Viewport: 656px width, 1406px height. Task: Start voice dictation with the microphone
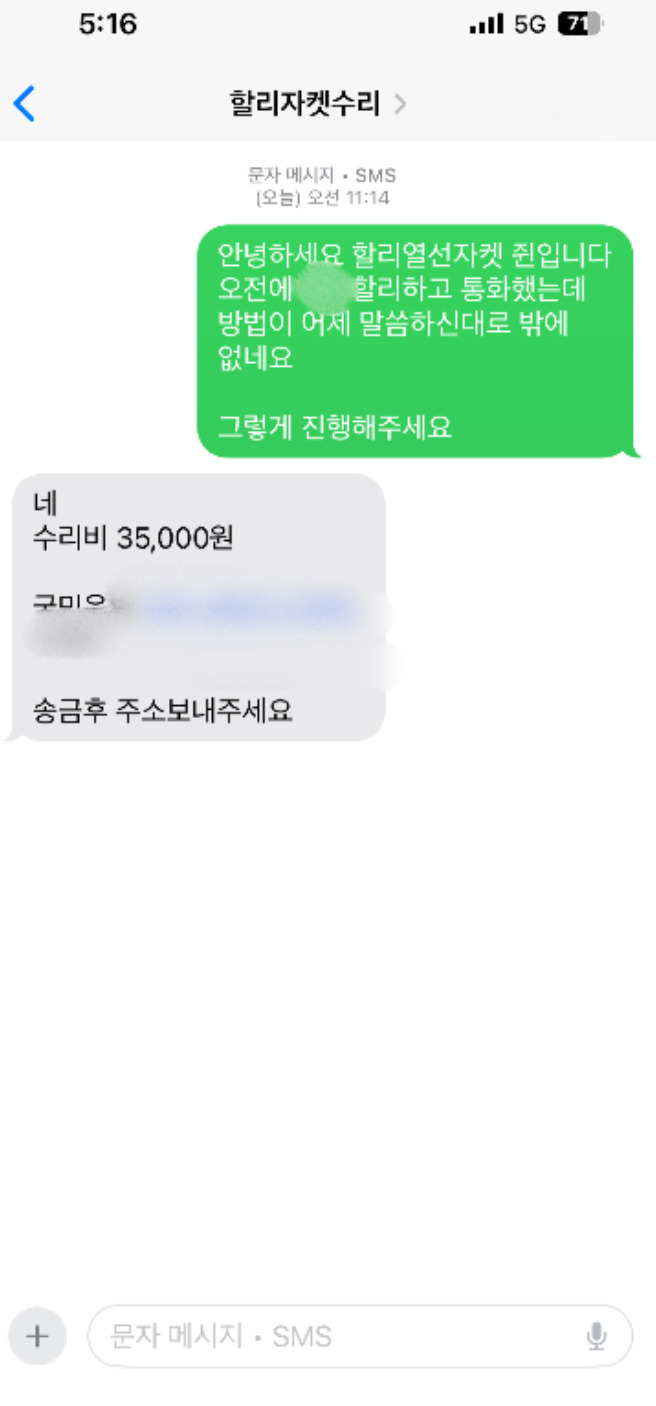click(597, 1336)
